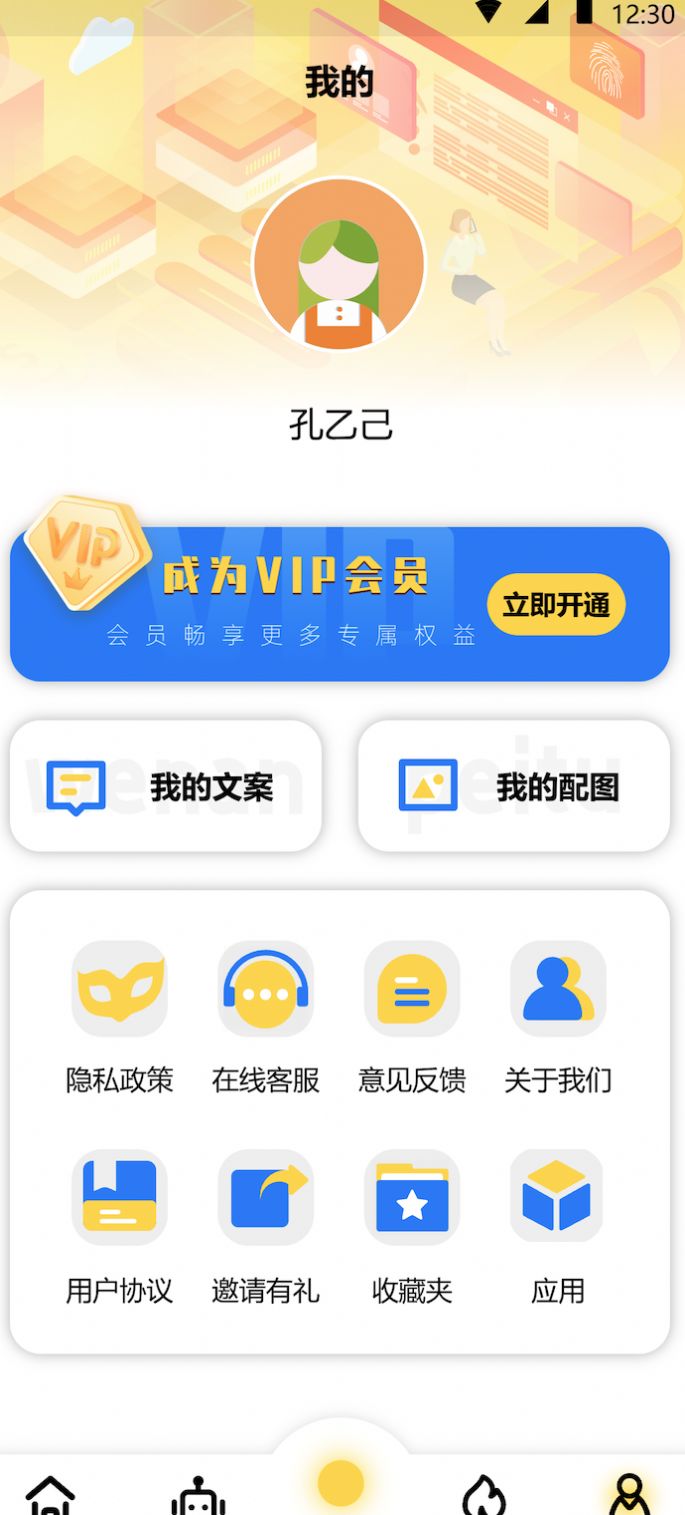Open 我的配图 card
This screenshot has width=685, height=1515.
pyautogui.click(x=514, y=786)
